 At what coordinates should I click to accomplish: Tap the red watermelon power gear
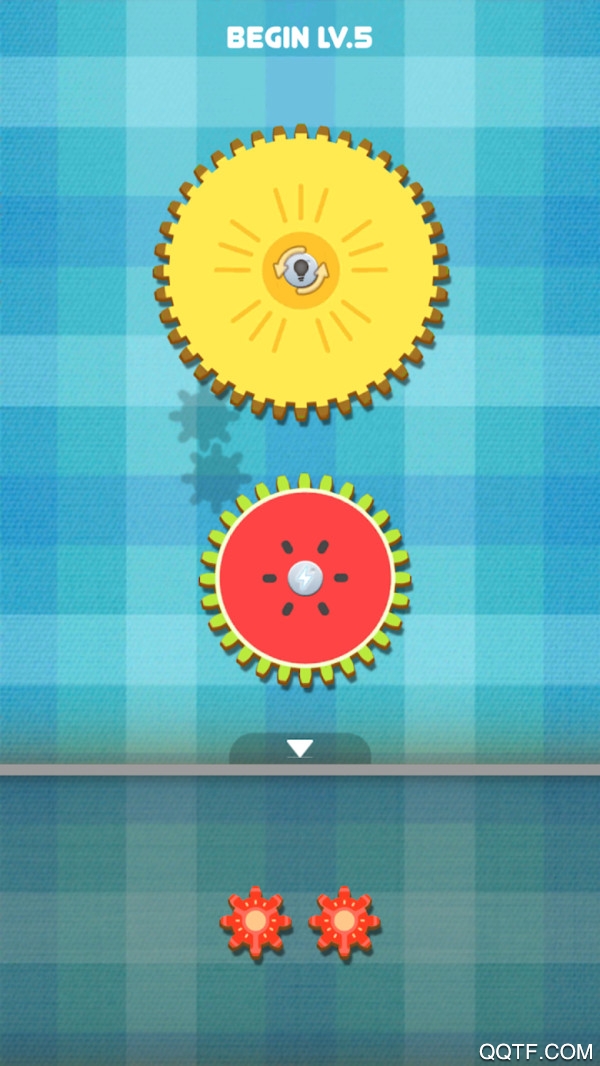tap(305, 578)
